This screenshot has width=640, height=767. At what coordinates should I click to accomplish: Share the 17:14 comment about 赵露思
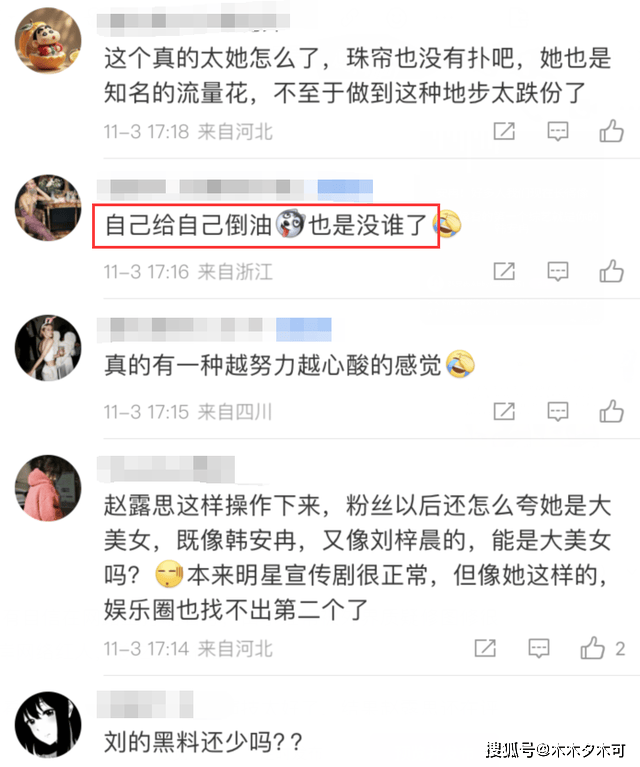[x=484, y=647]
